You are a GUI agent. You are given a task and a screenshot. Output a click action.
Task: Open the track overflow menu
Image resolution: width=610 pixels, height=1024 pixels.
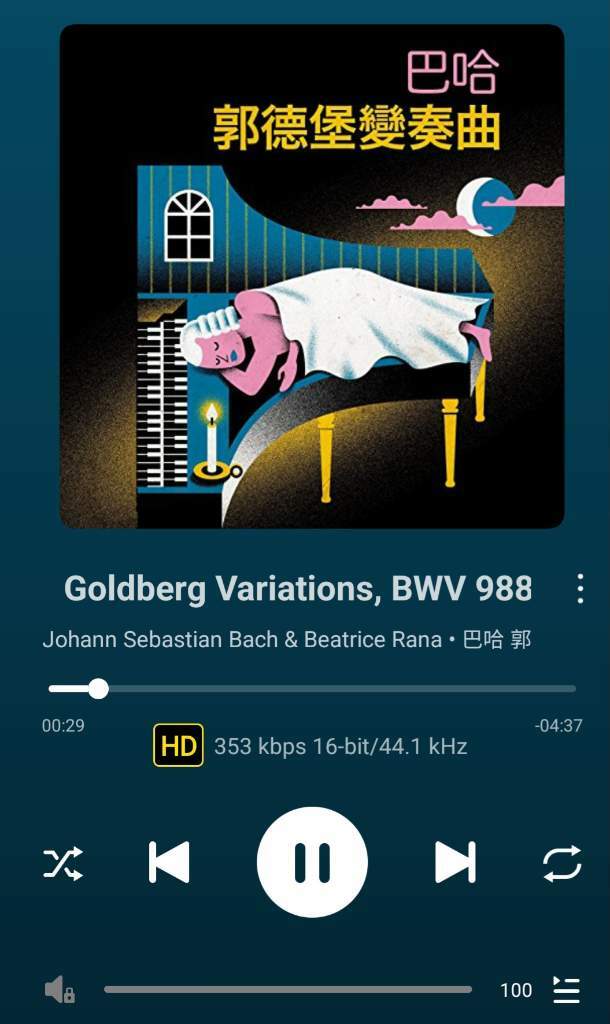(x=580, y=589)
